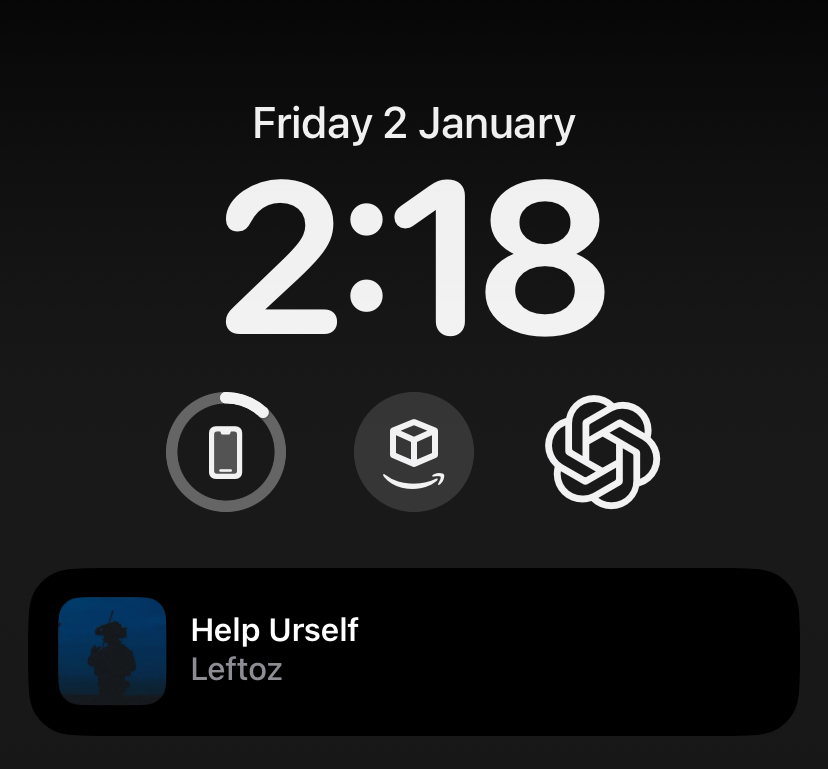This screenshot has height=769, width=828.
Task: Launch the ChatGPT widget
Action: click(602, 452)
